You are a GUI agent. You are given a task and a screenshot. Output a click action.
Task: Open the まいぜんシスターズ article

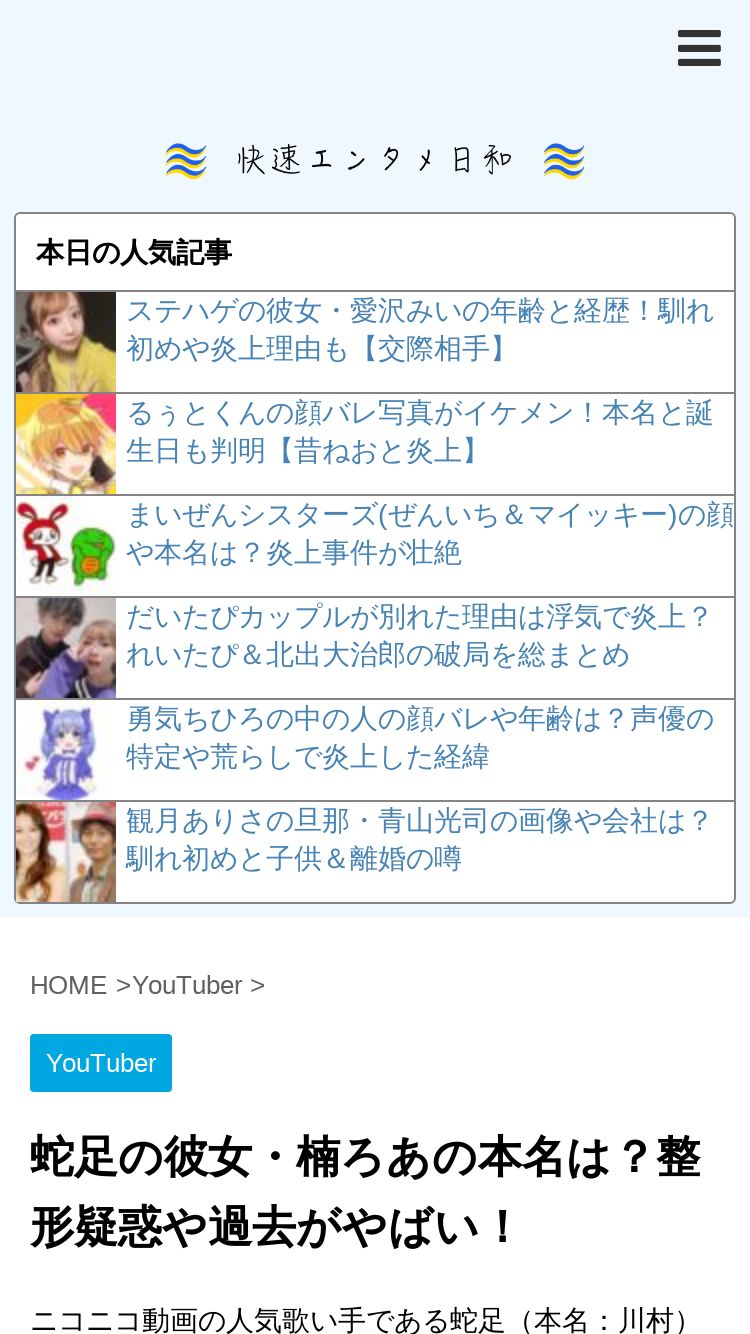coord(430,534)
